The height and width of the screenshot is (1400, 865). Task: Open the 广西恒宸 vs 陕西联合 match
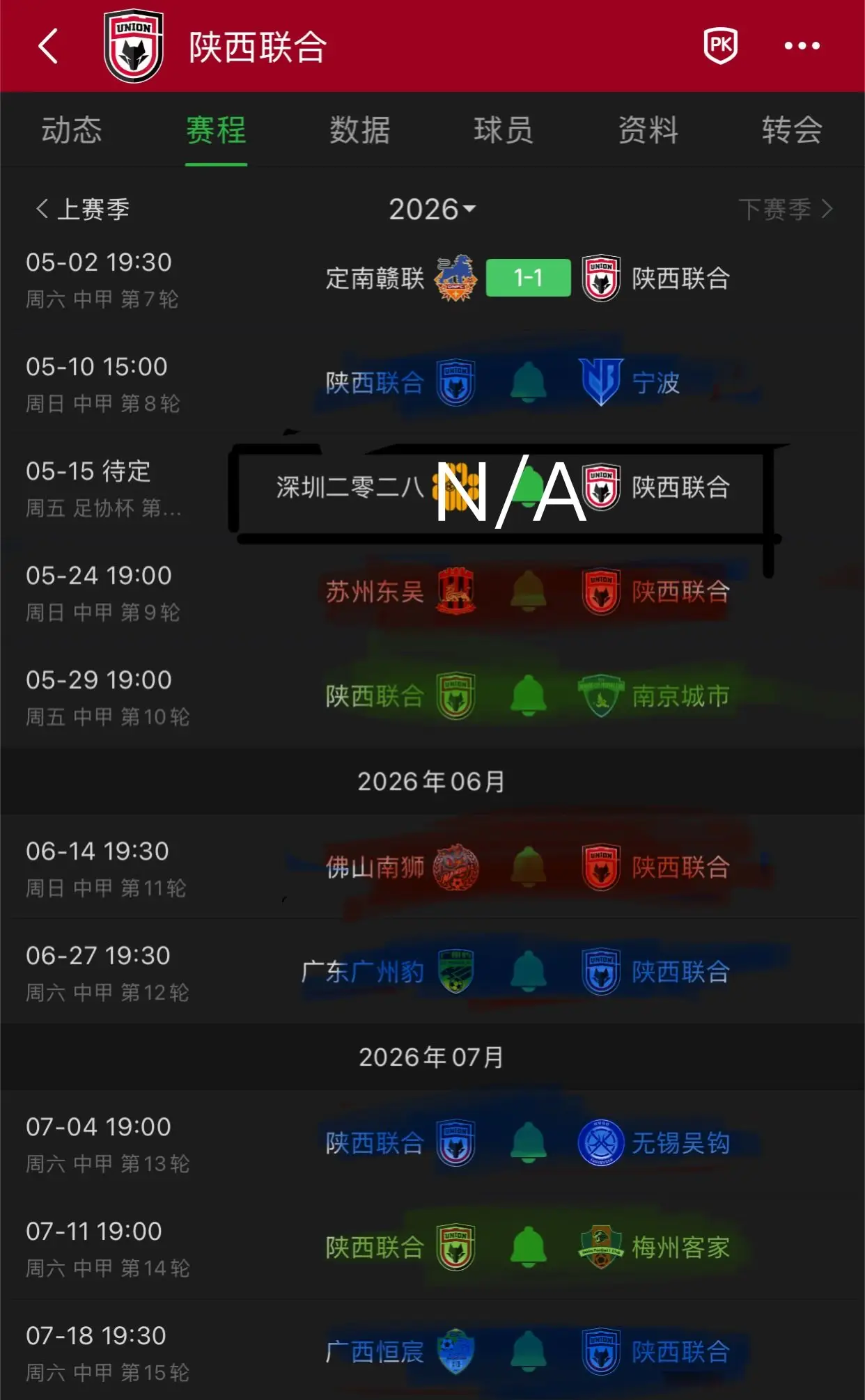(x=432, y=1352)
